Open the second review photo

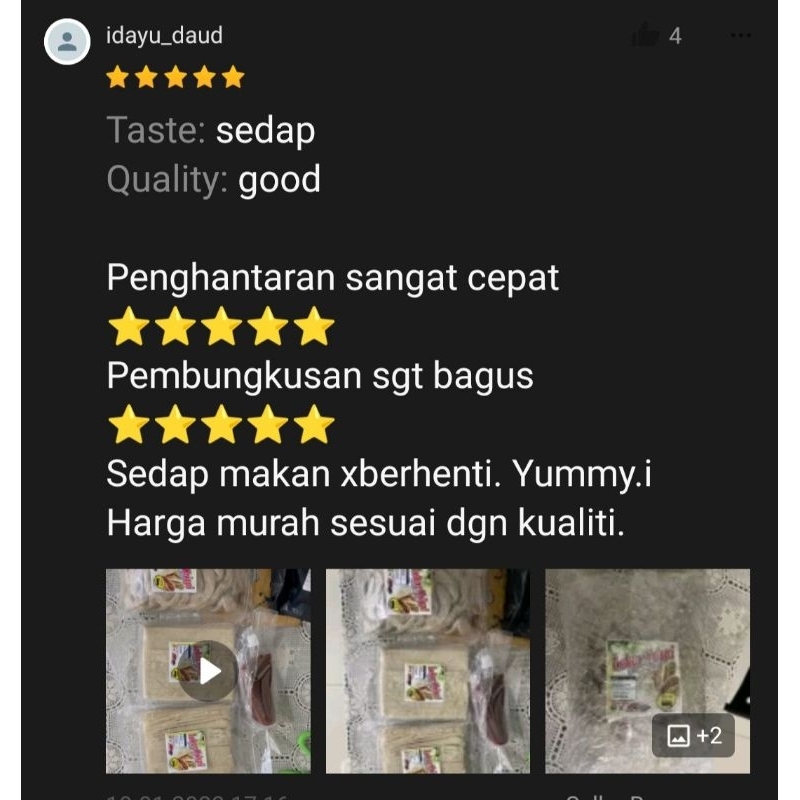(428, 671)
